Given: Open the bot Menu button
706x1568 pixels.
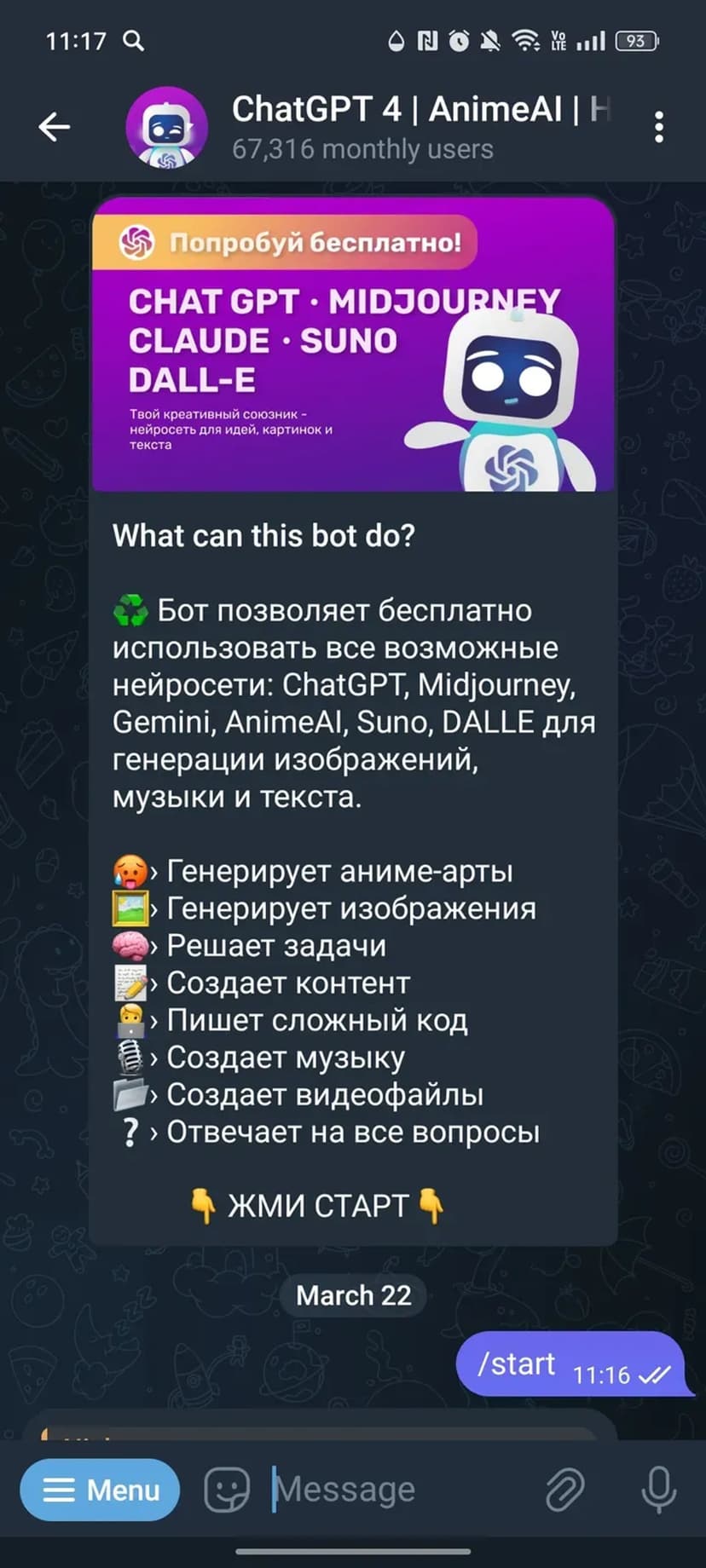Looking at the screenshot, I should click(100, 1490).
